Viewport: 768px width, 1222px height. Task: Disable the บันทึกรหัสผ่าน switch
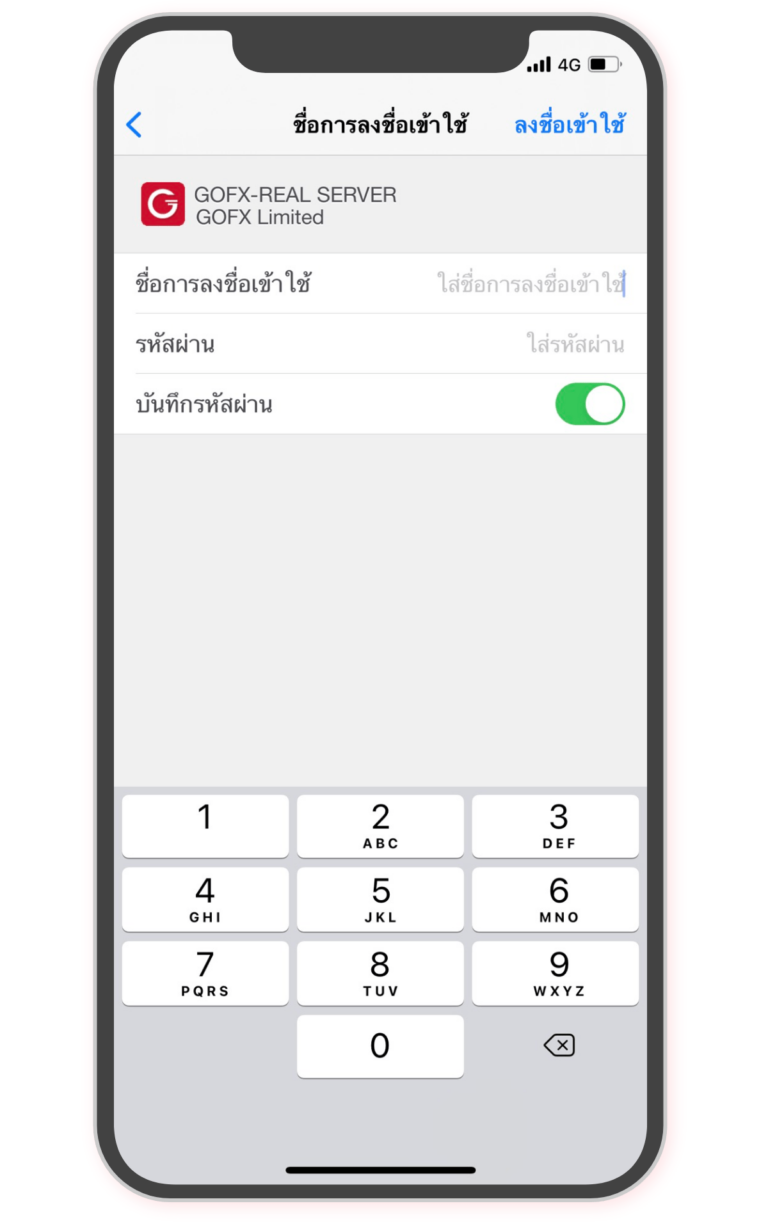(x=589, y=404)
